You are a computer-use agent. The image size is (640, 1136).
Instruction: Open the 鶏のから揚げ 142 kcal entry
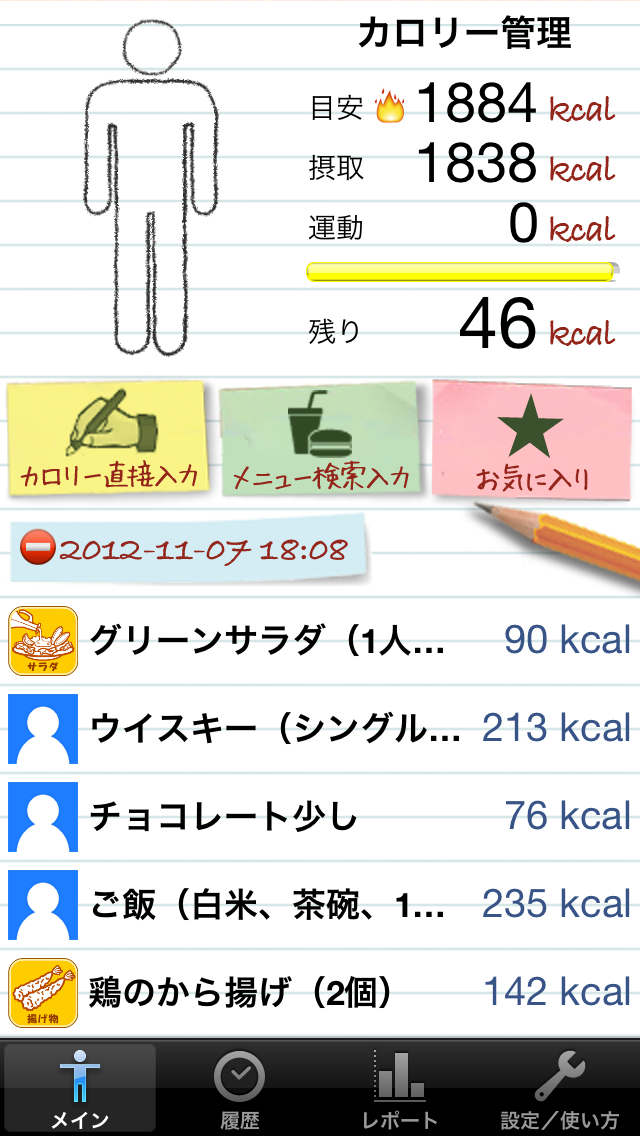click(320, 992)
